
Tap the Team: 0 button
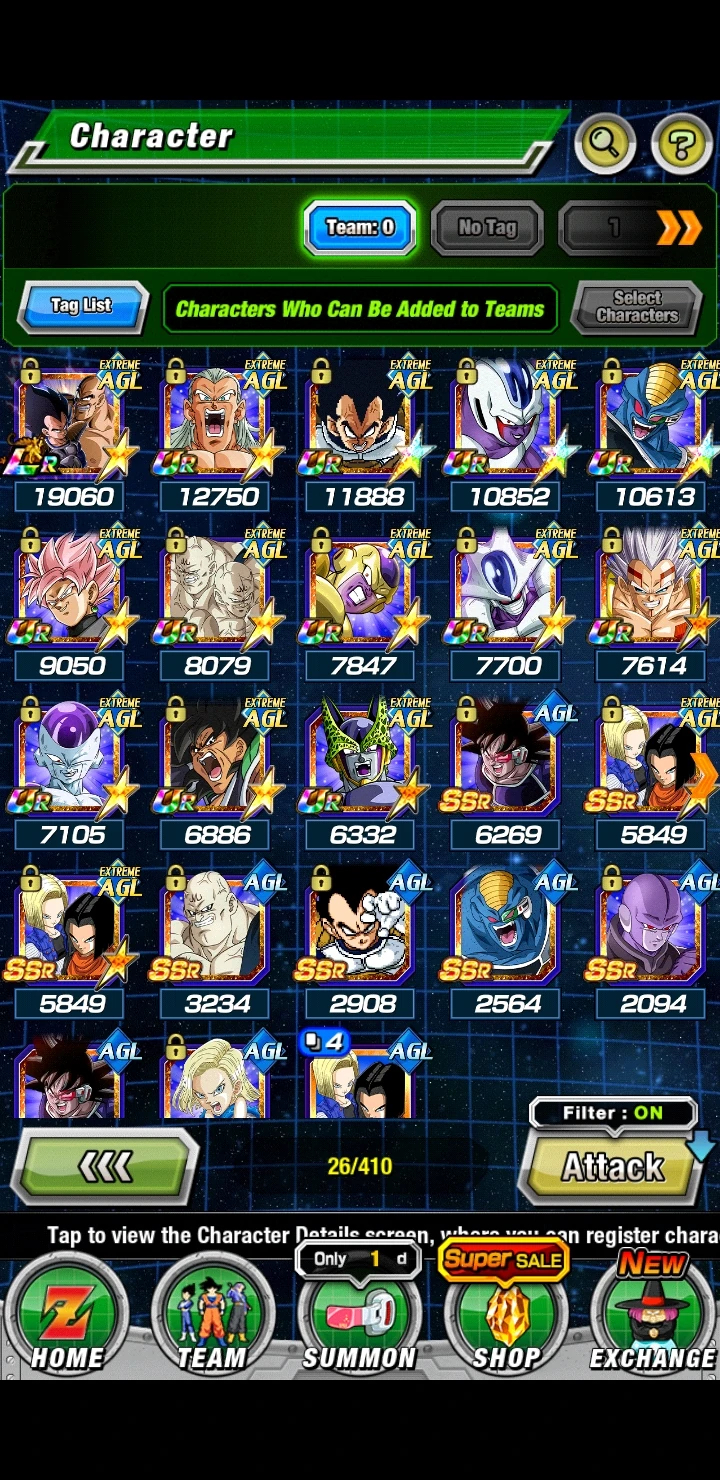(360, 228)
